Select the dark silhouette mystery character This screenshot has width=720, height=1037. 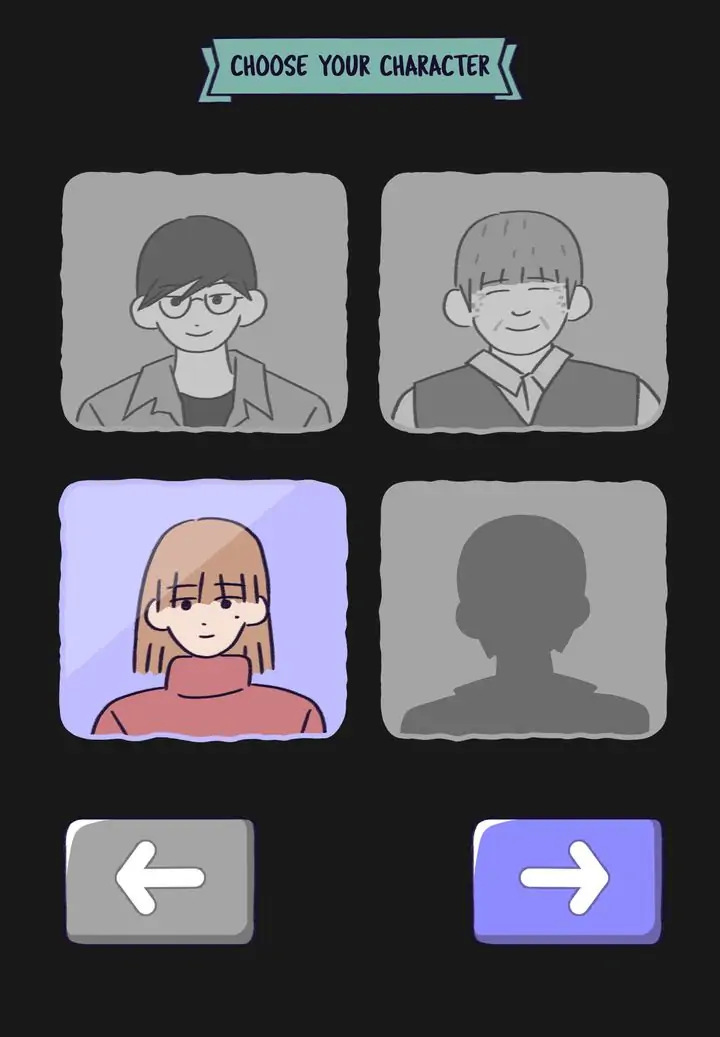pyautogui.click(x=524, y=610)
